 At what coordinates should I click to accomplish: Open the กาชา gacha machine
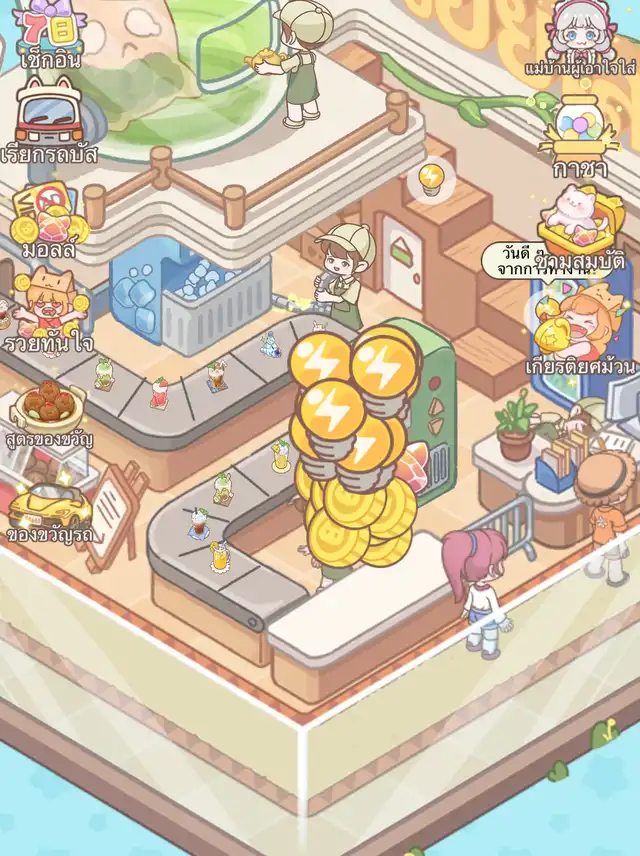pos(580,136)
